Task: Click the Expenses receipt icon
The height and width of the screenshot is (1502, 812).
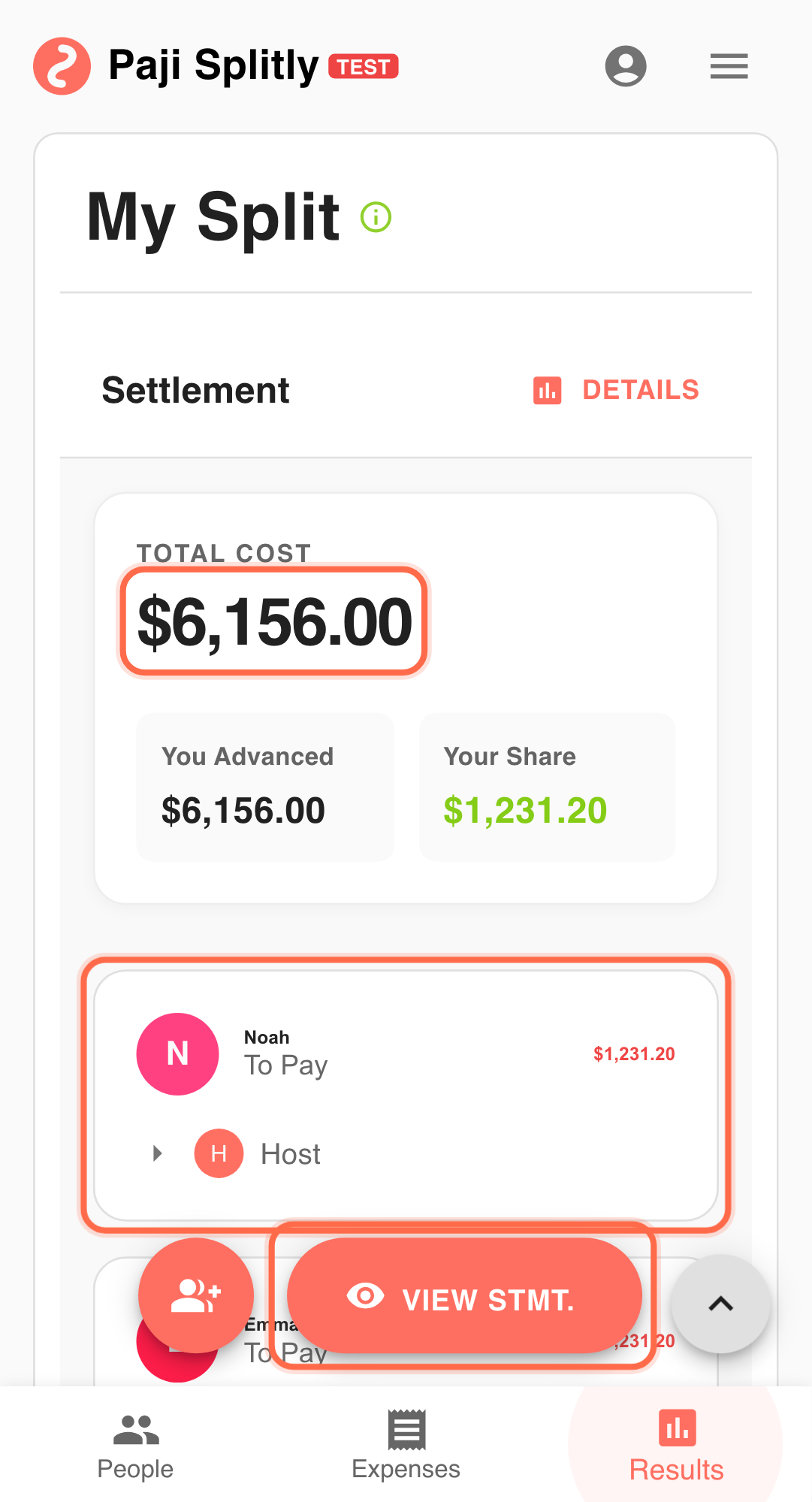Action: (x=406, y=1426)
